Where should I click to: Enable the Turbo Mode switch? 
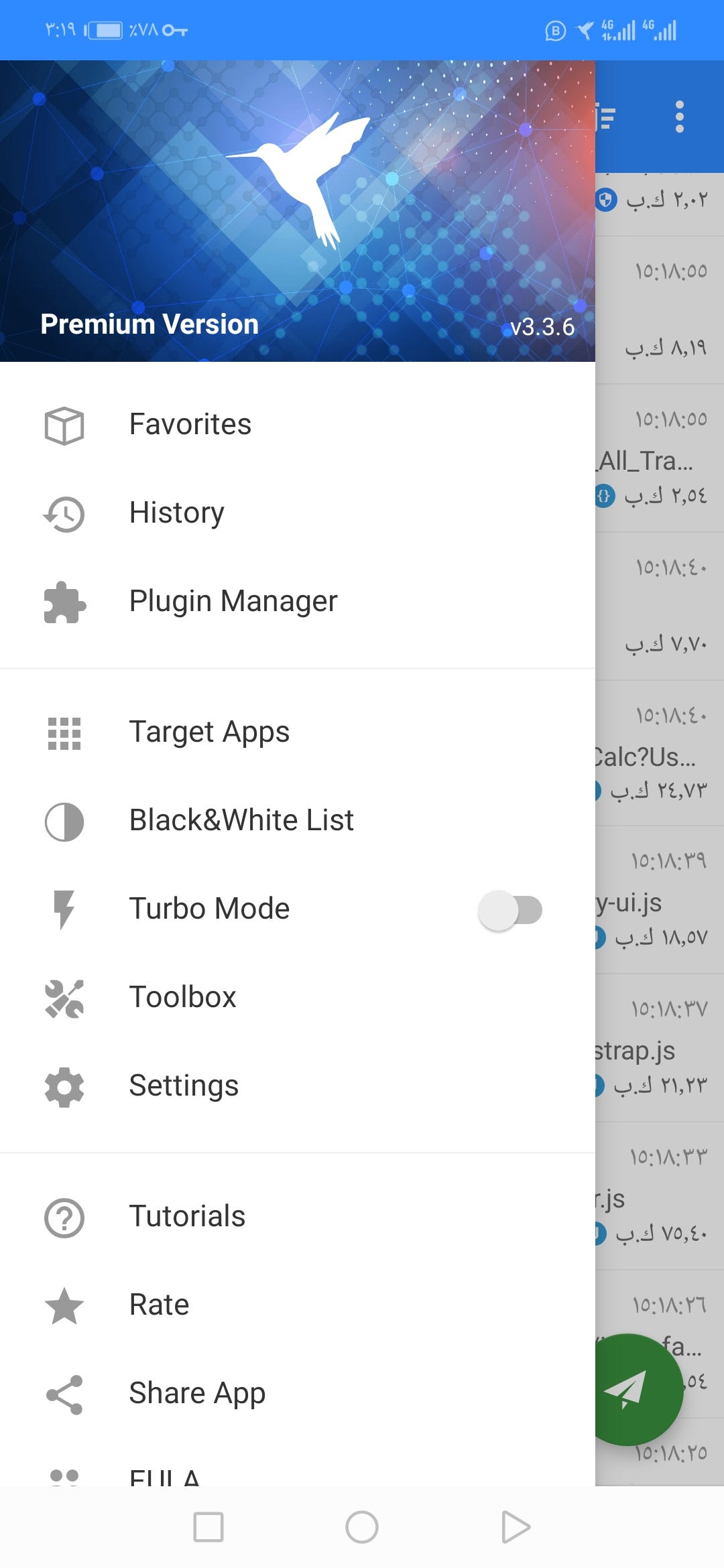pyautogui.click(x=510, y=910)
